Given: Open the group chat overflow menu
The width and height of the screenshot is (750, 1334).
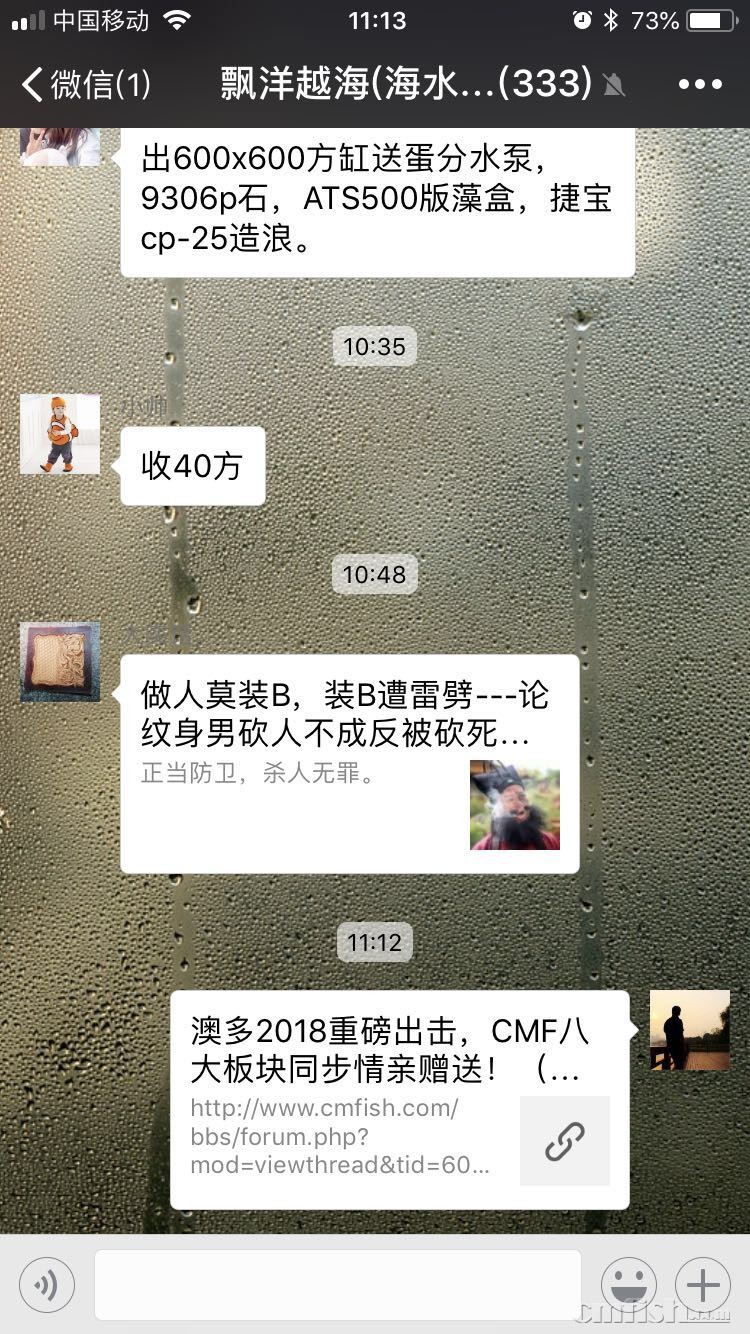Looking at the screenshot, I should pyautogui.click(x=700, y=85).
